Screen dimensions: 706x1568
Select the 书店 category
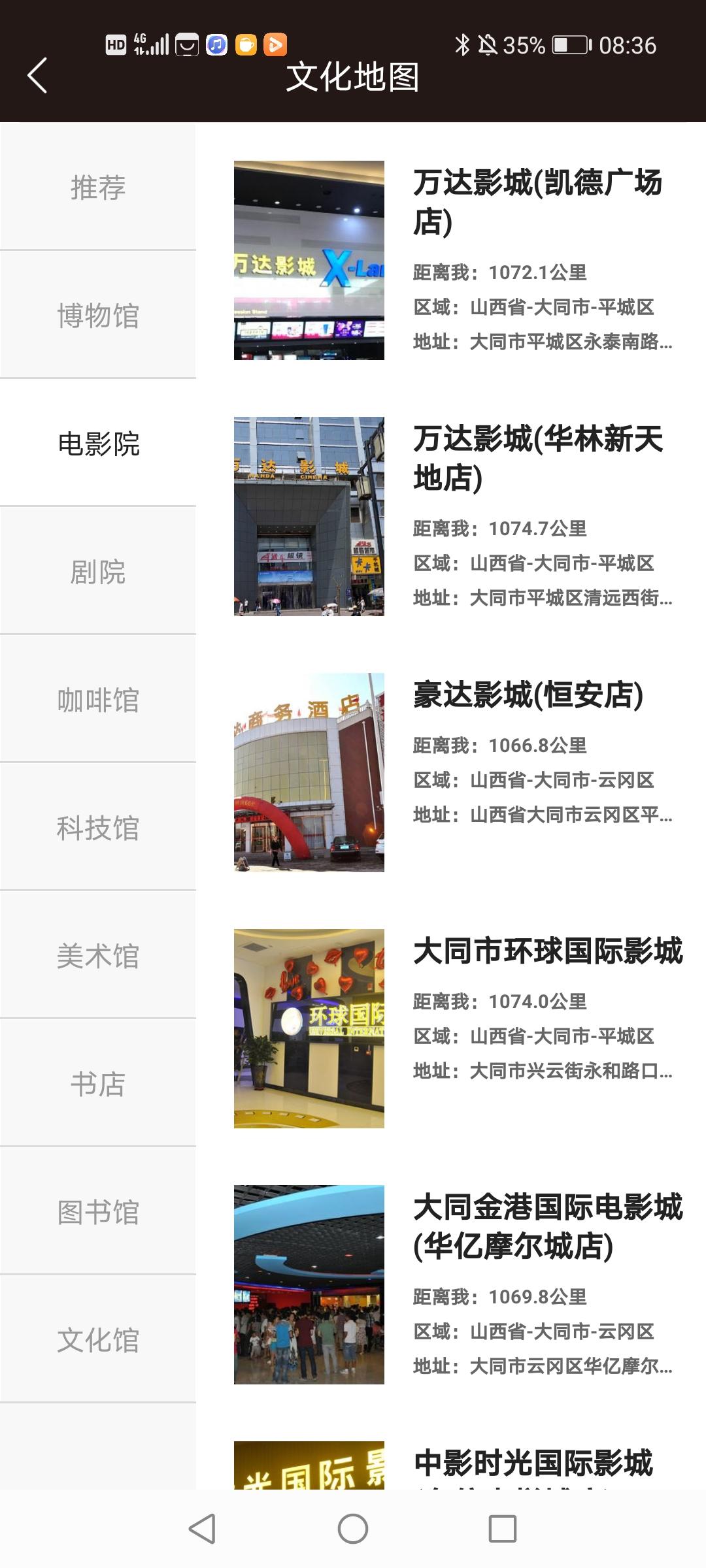click(98, 1084)
